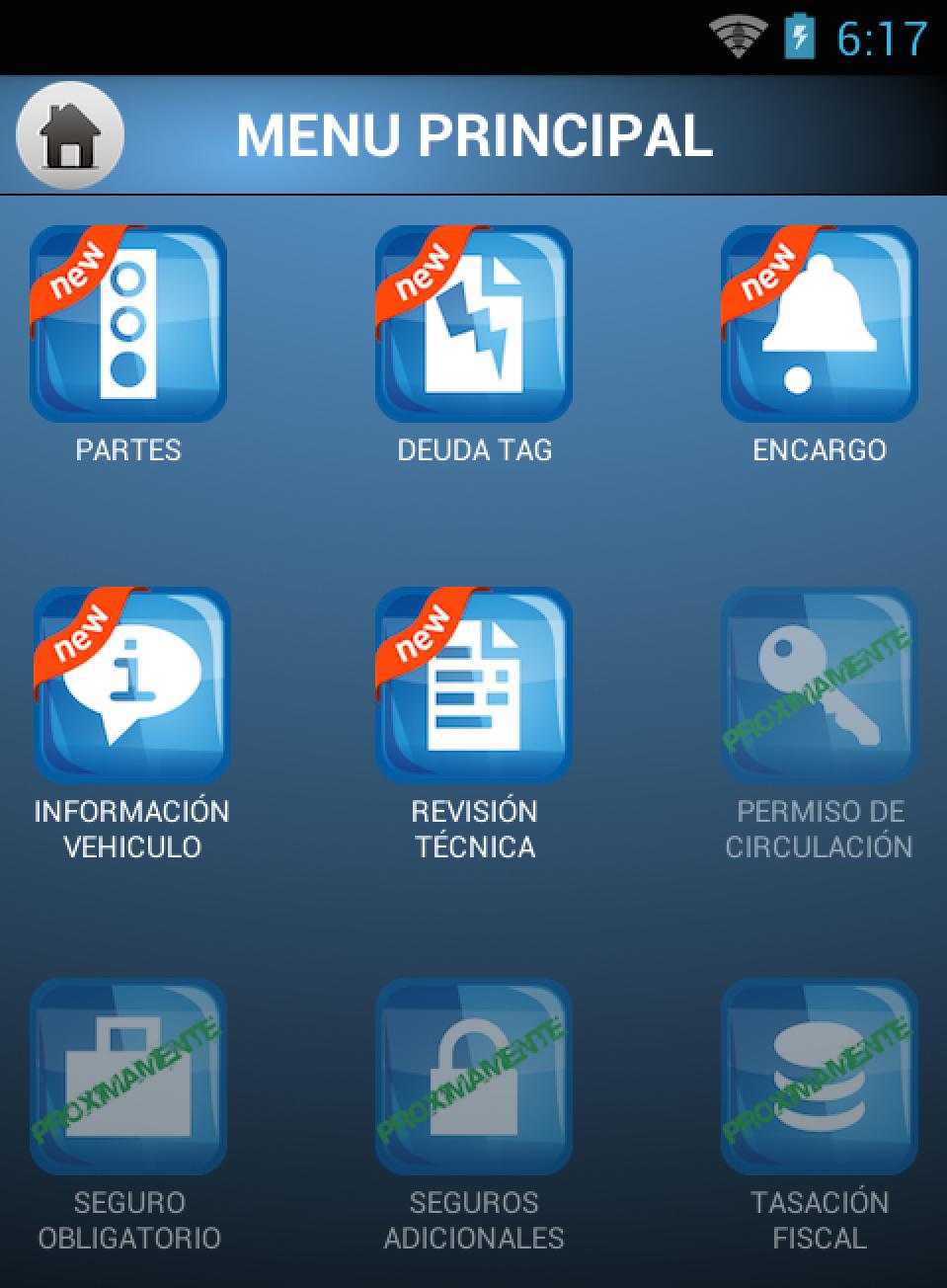The width and height of the screenshot is (947, 1288).
Task: Open Información Vehiculo
Action: click(x=131, y=685)
